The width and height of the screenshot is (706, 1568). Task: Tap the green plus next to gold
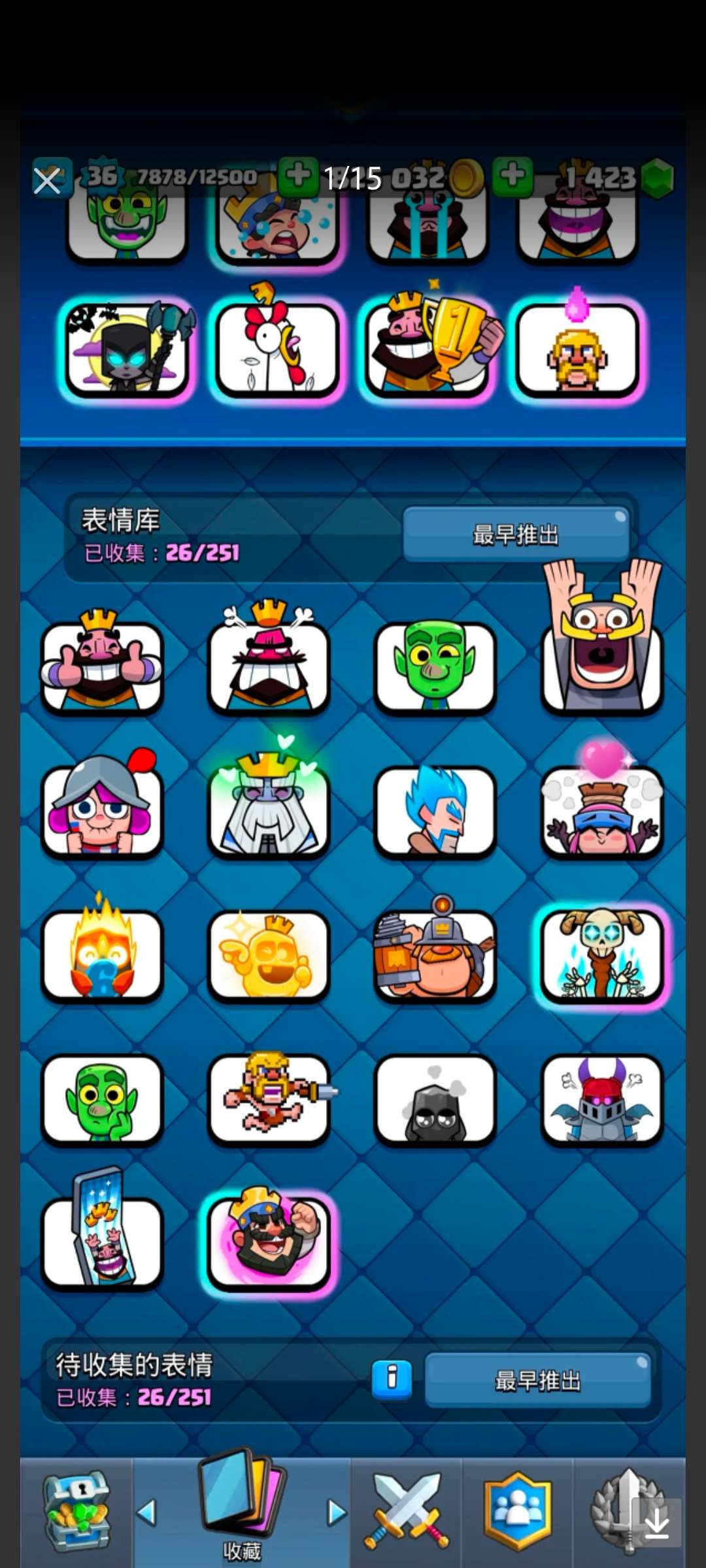298,176
